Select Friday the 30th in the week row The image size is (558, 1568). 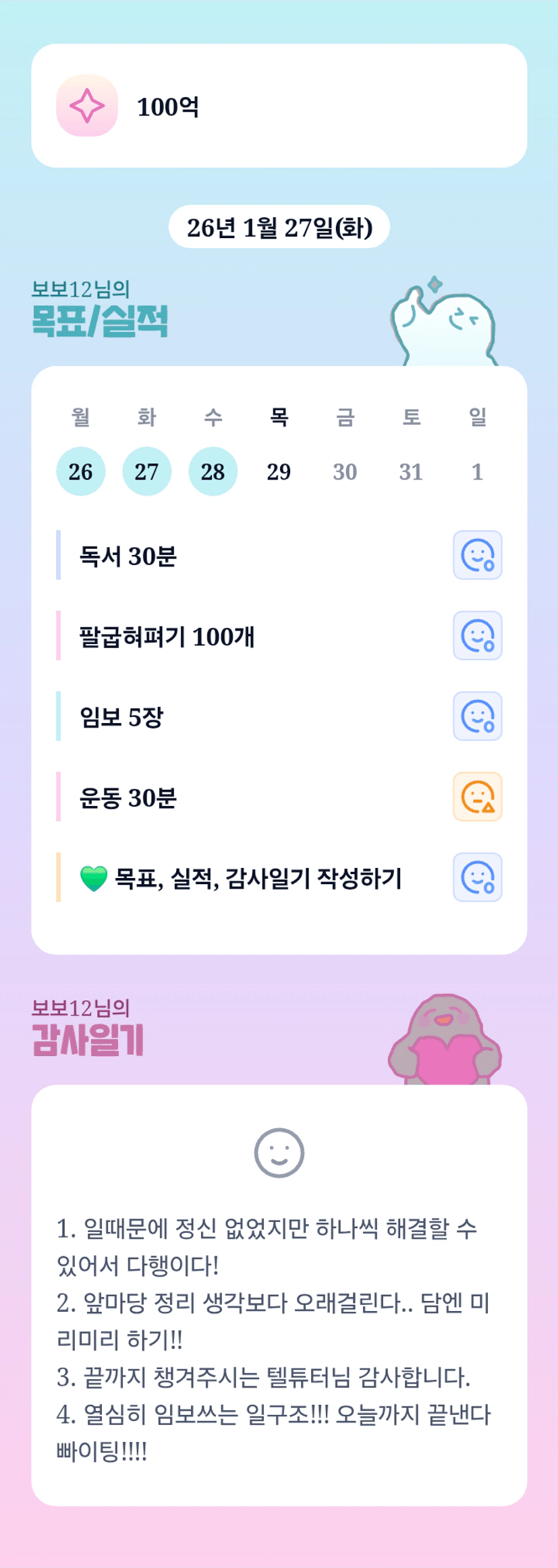(x=345, y=471)
